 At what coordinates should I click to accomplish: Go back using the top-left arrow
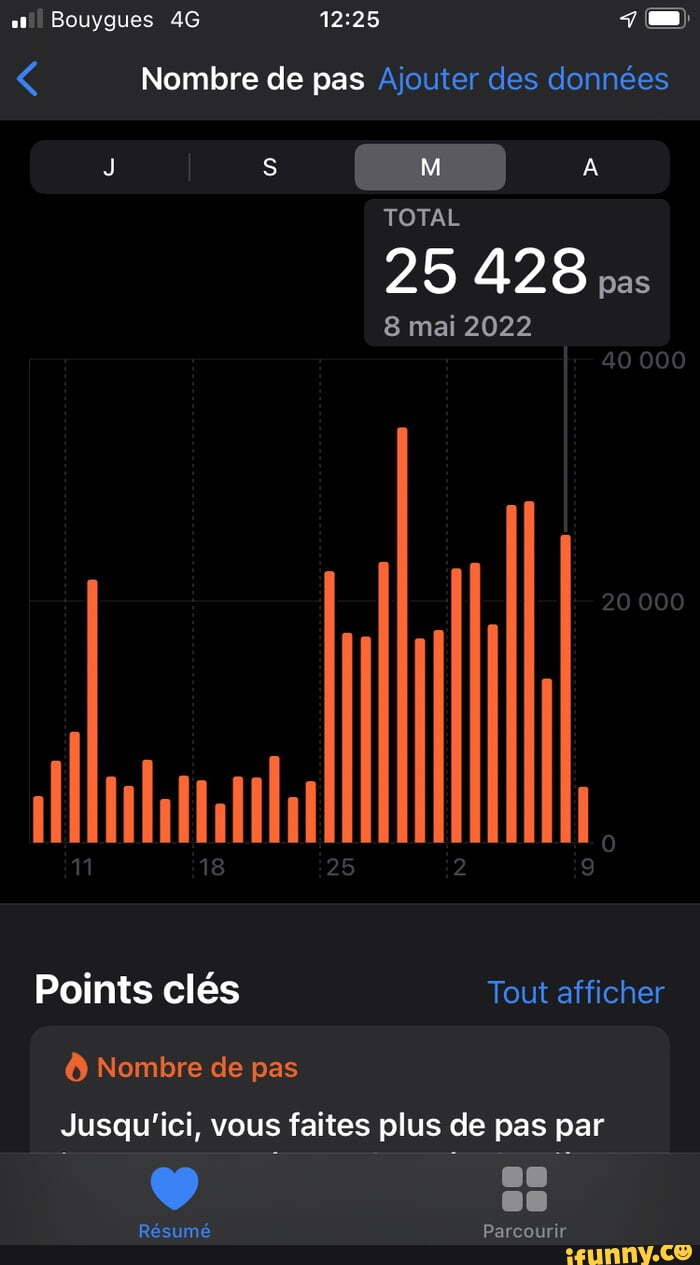pyautogui.click(x=28, y=78)
